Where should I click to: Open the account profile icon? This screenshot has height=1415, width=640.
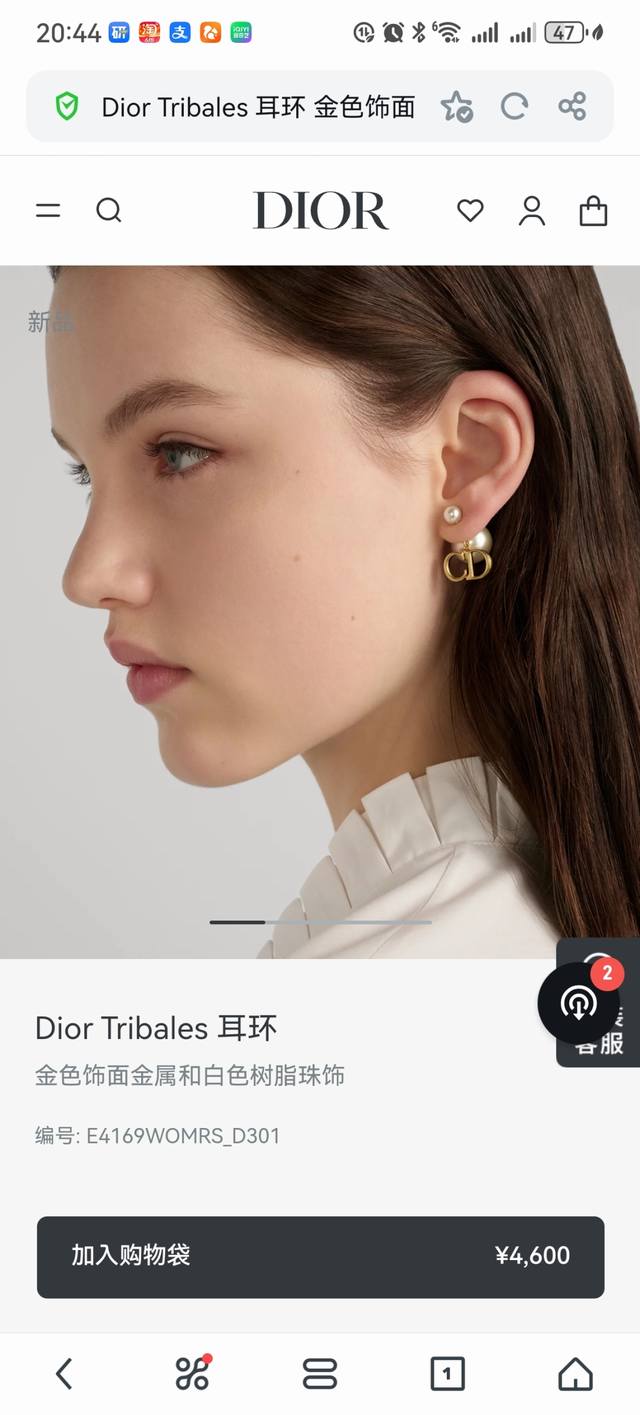click(x=532, y=210)
